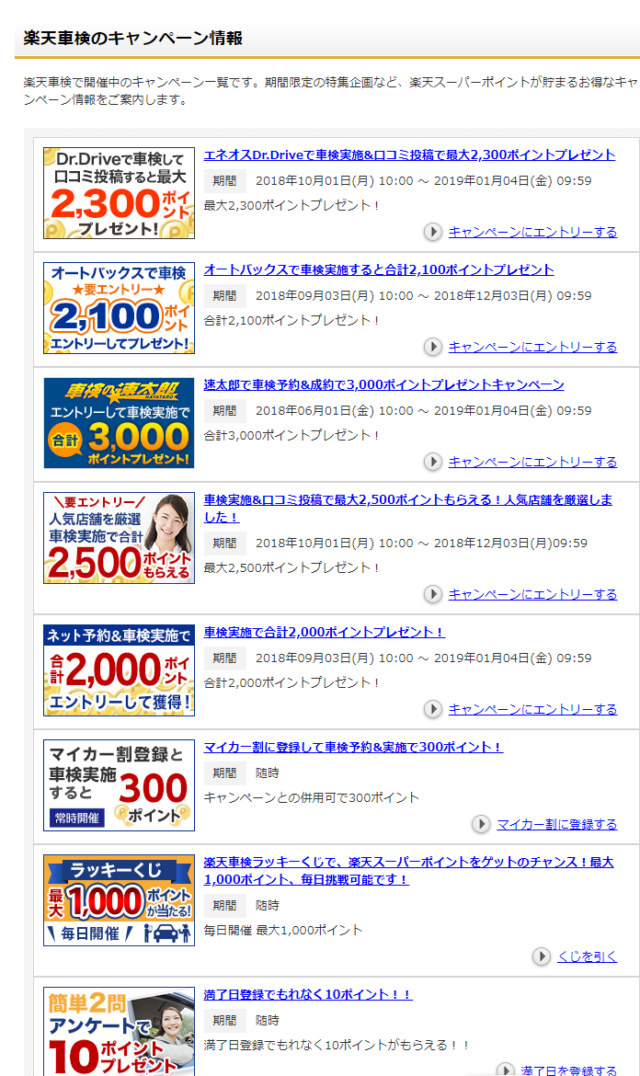
Task: Open the 車検実施で合計2,000ポイント title link
Action: [x=324, y=632]
